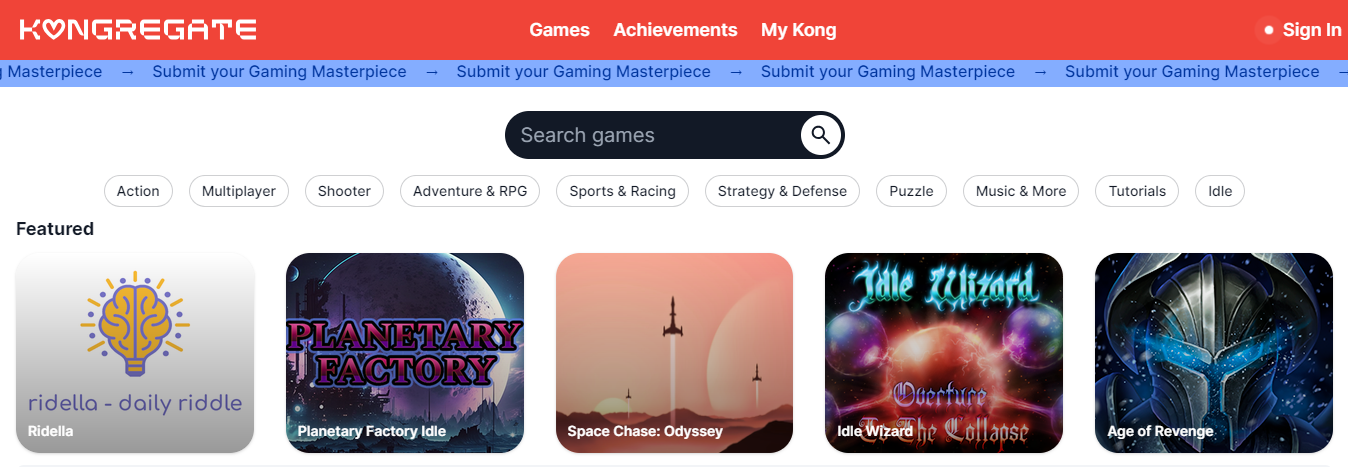
Task: Tap the search magnifier icon
Action: 820,135
